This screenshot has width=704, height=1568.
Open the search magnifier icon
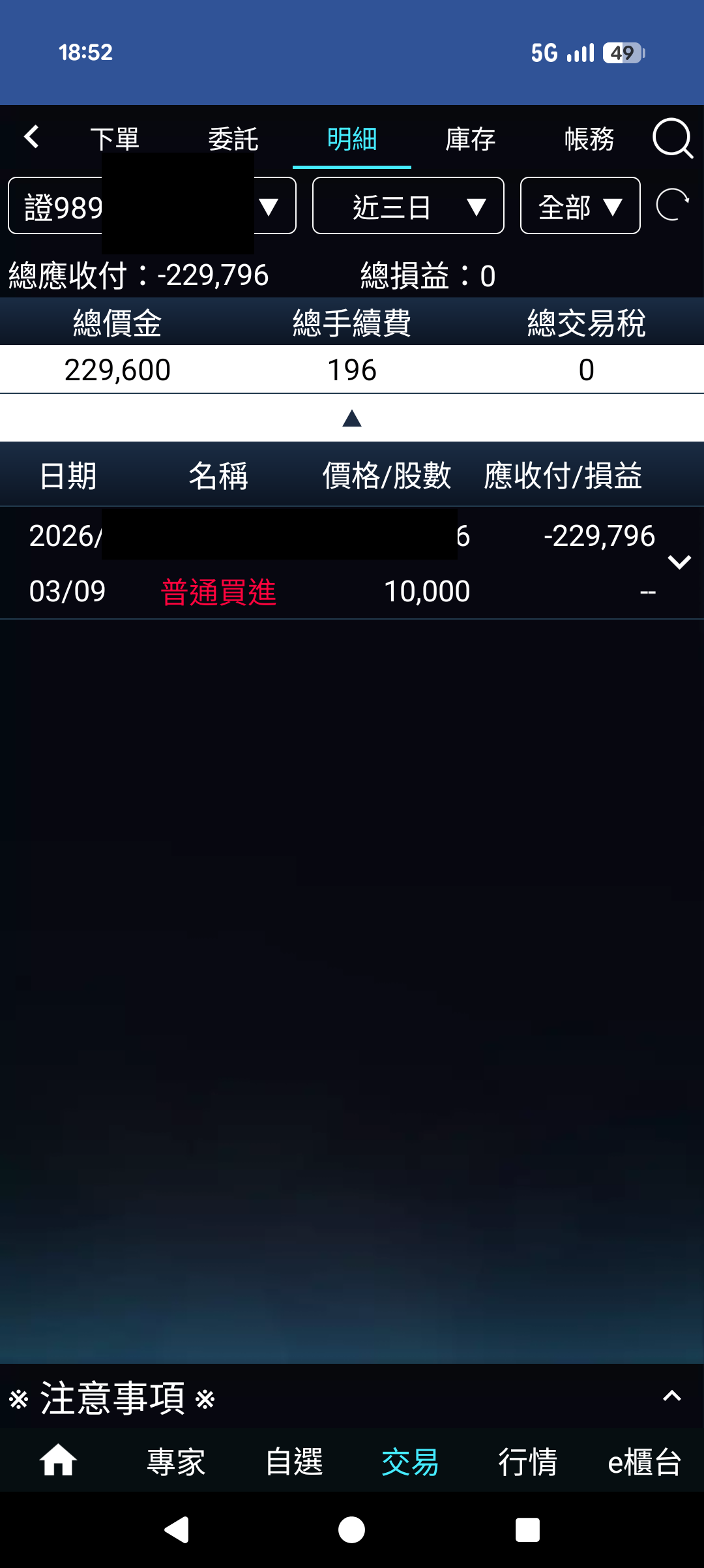[671, 138]
